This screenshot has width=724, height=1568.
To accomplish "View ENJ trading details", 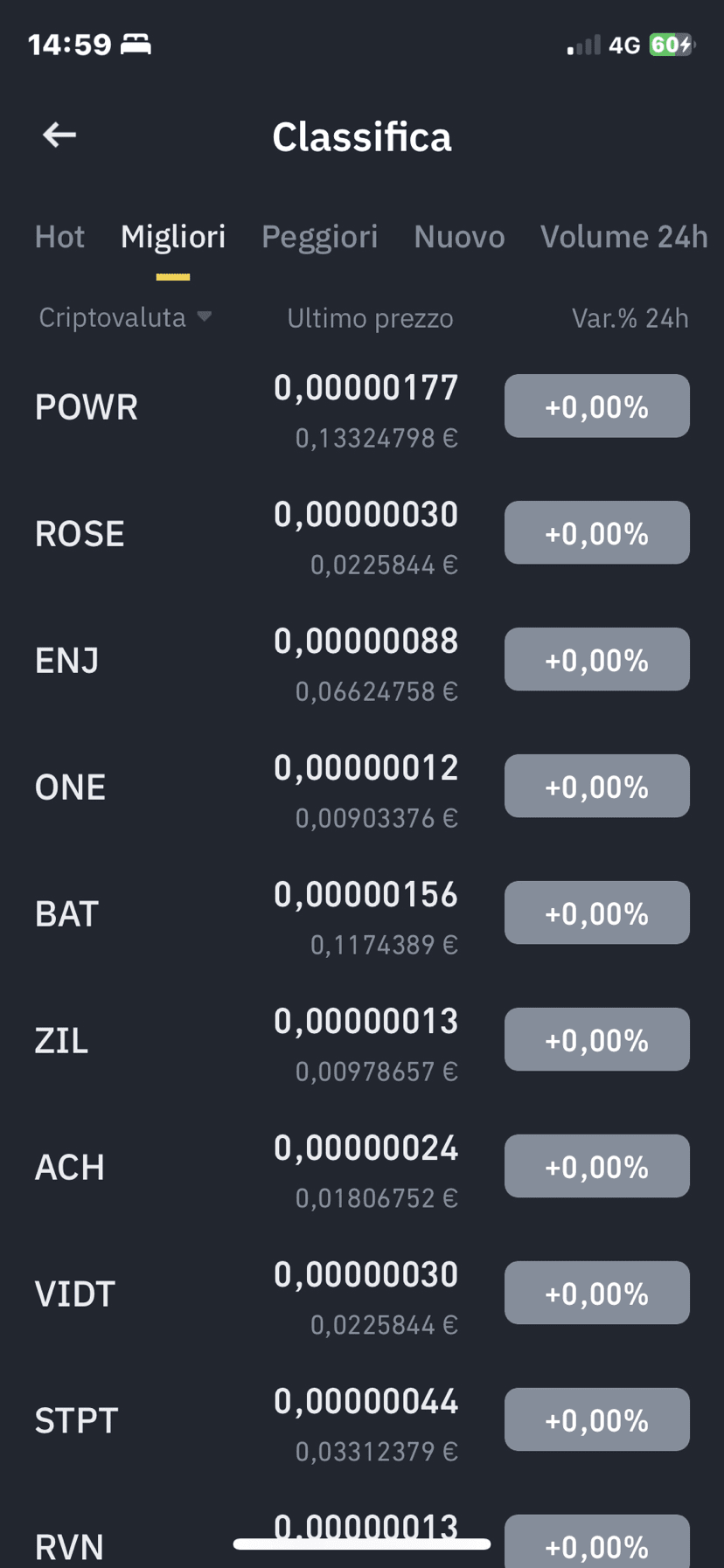I will pos(66,661).
